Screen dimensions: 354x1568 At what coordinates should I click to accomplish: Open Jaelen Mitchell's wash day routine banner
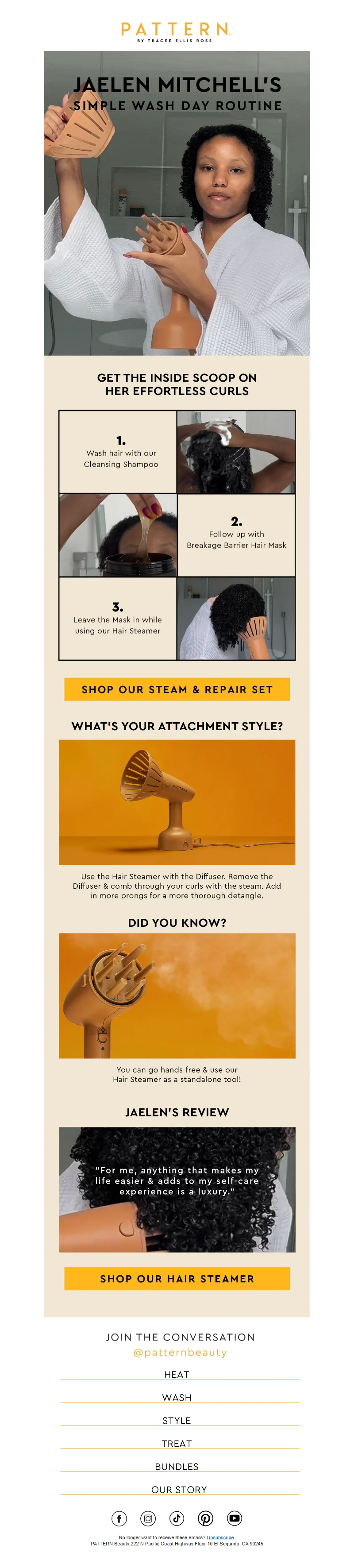click(177, 203)
